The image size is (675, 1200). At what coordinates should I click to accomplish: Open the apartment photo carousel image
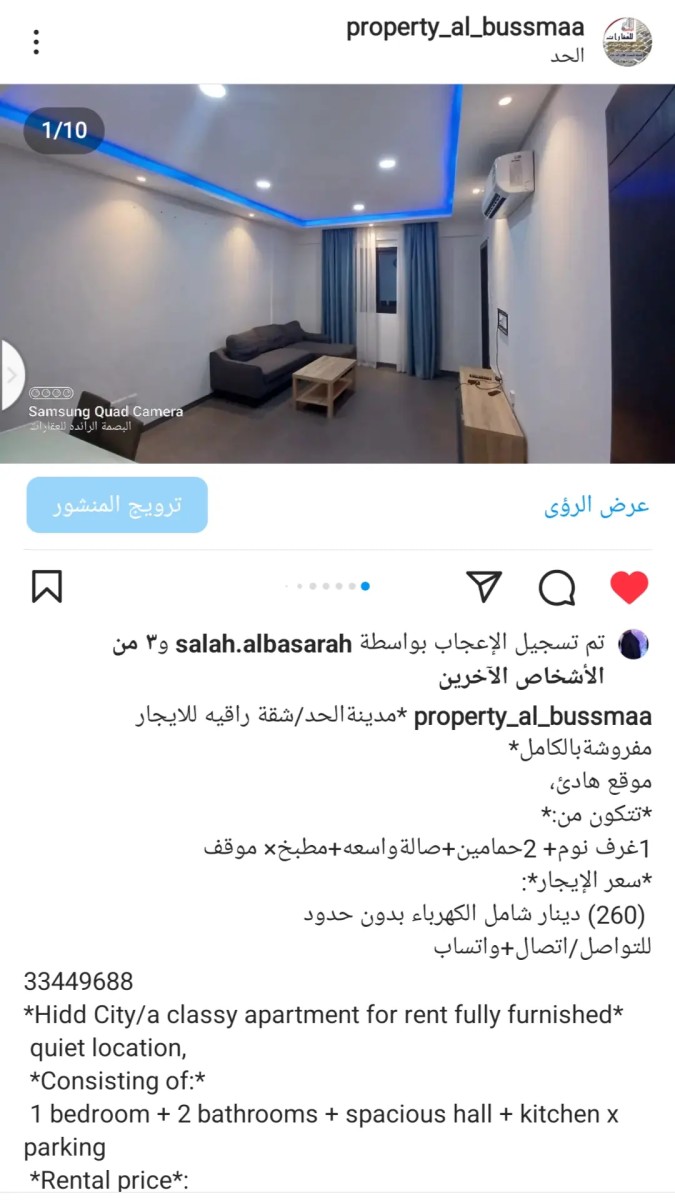(337, 275)
